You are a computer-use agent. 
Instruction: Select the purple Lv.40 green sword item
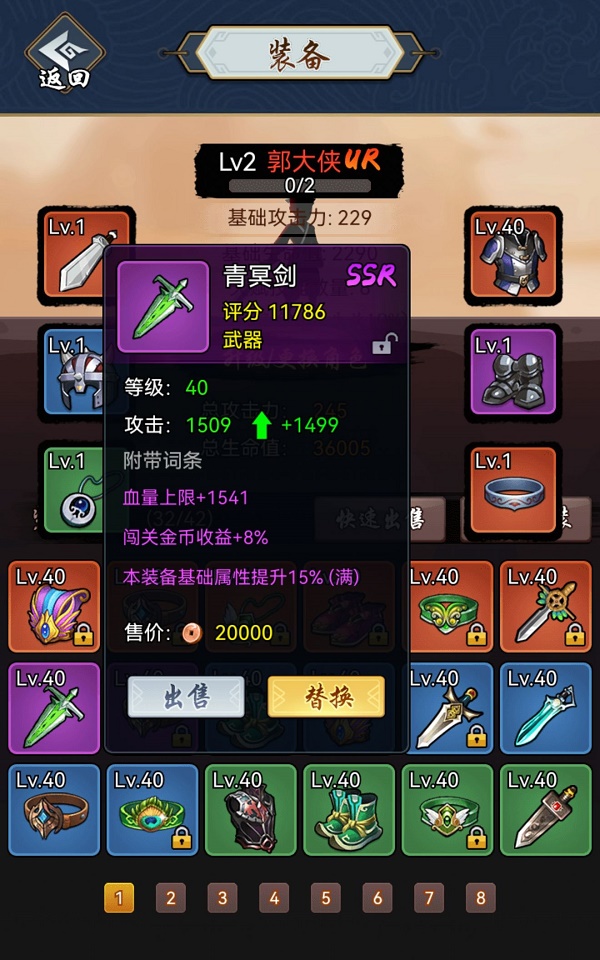coord(54,708)
